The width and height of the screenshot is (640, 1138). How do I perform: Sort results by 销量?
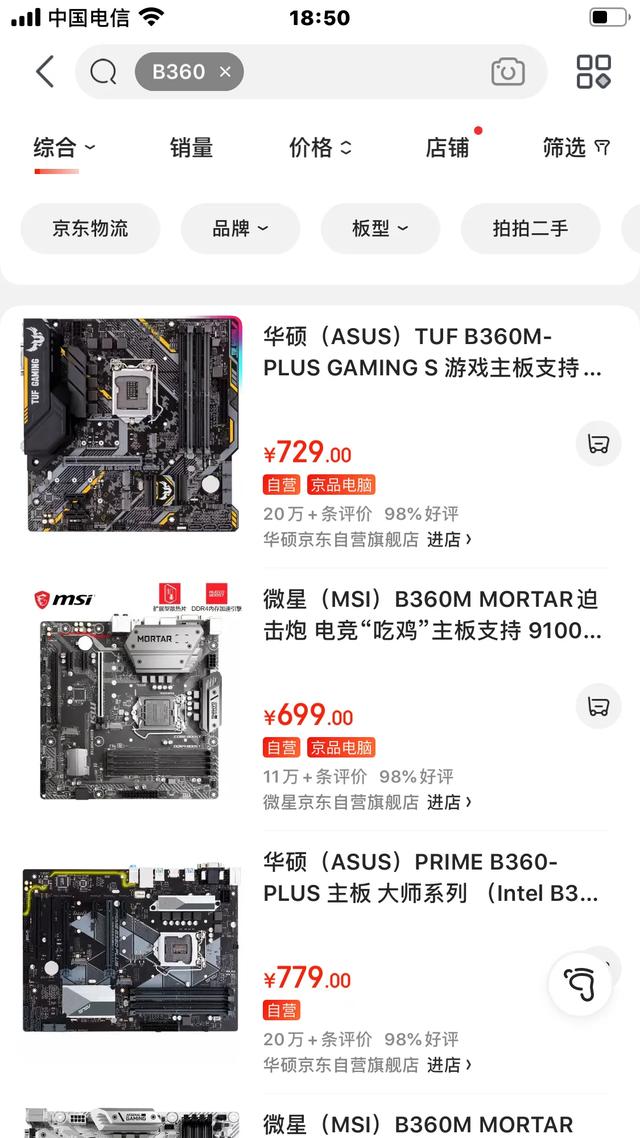point(191,148)
